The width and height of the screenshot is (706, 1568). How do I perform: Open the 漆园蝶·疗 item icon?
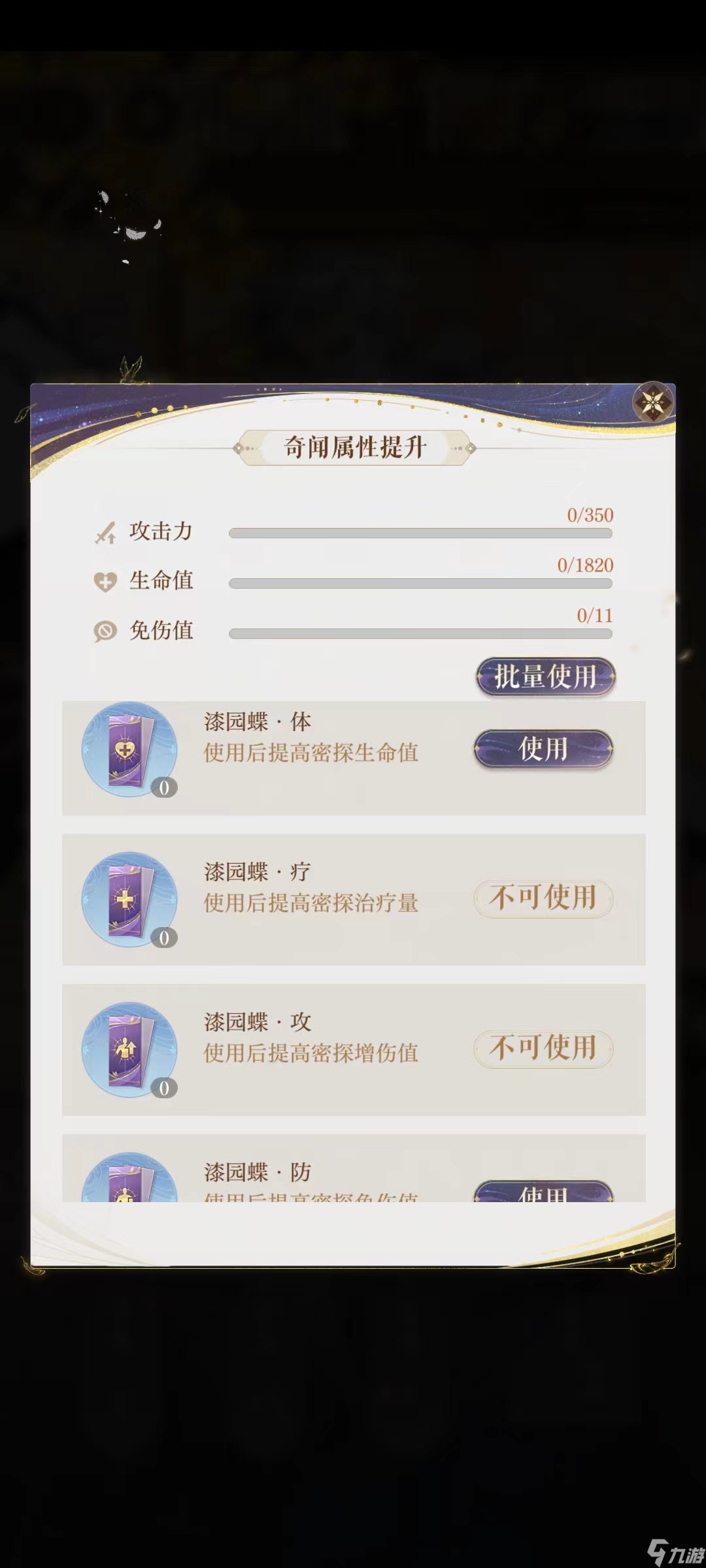pyautogui.click(x=129, y=900)
